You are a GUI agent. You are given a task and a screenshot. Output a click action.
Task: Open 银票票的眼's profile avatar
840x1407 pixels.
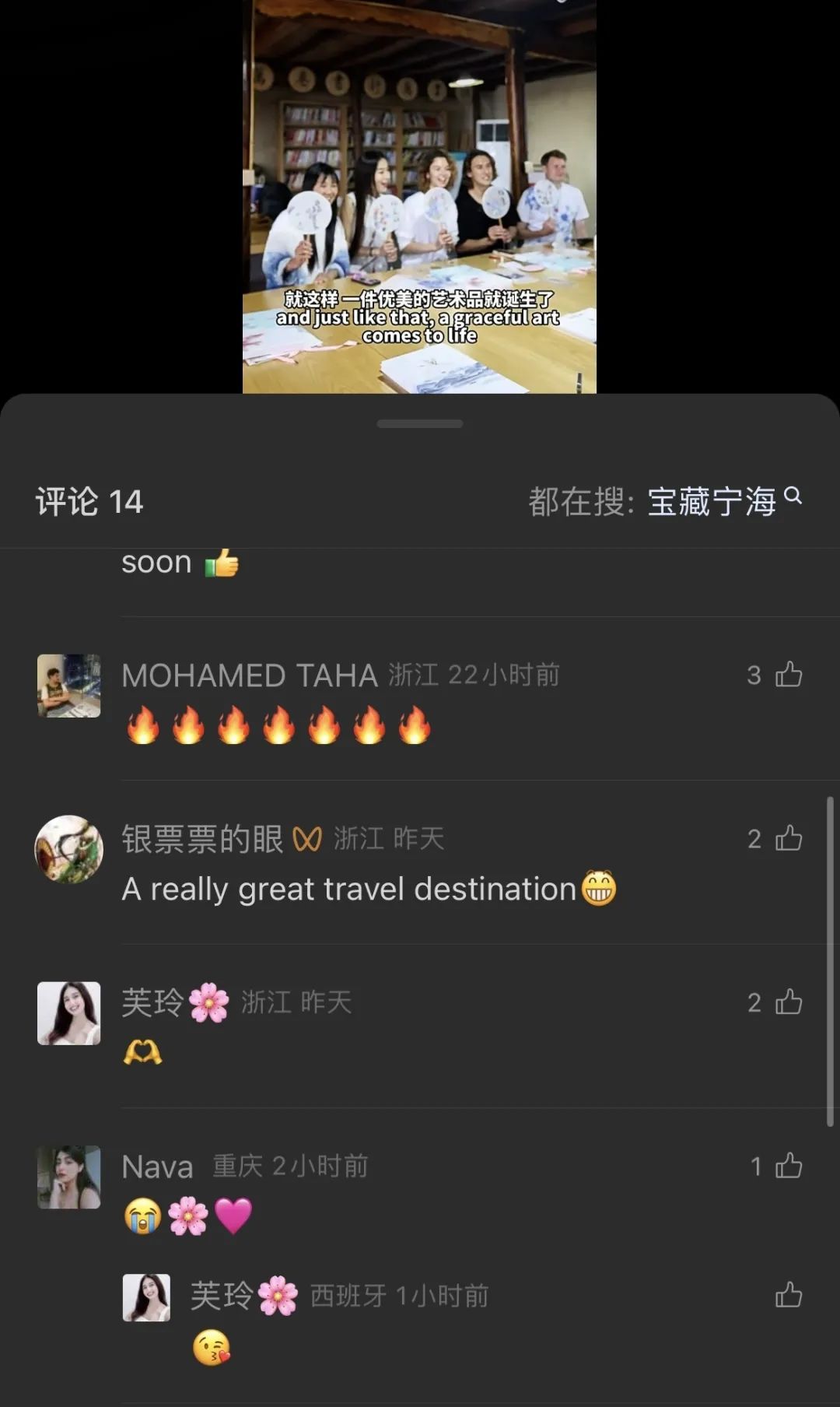click(69, 849)
